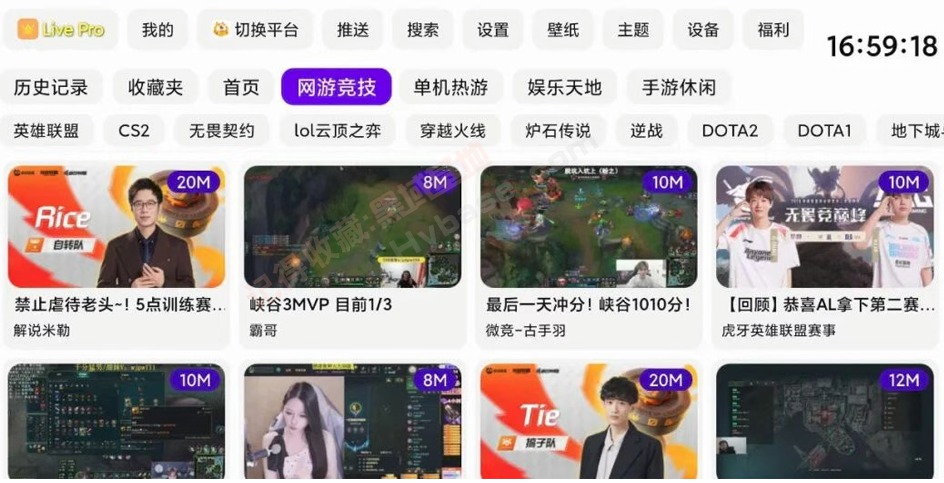944x483 pixels.
Task: Filter by 英雄联盟 chip
Action: 47,130
